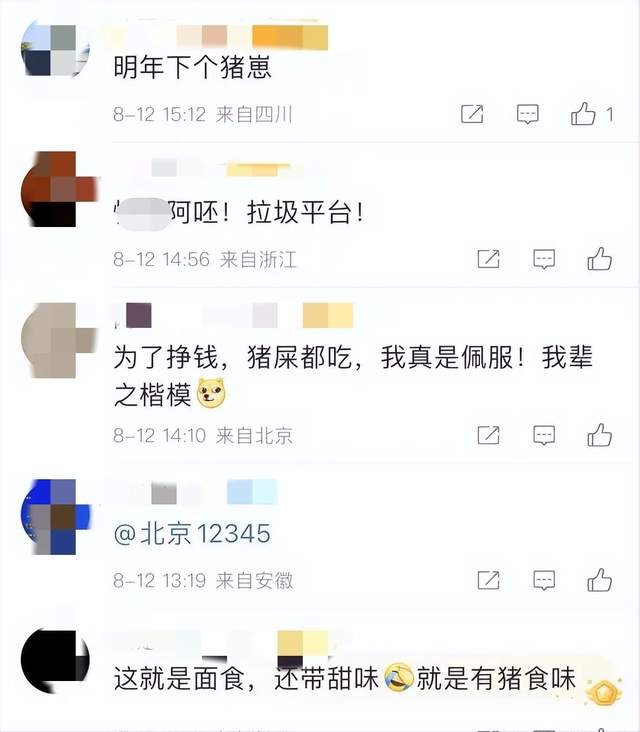The width and height of the screenshot is (640, 732).
Task: Reply to the comment 明年下个猪崽
Action: tap(528, 114)
